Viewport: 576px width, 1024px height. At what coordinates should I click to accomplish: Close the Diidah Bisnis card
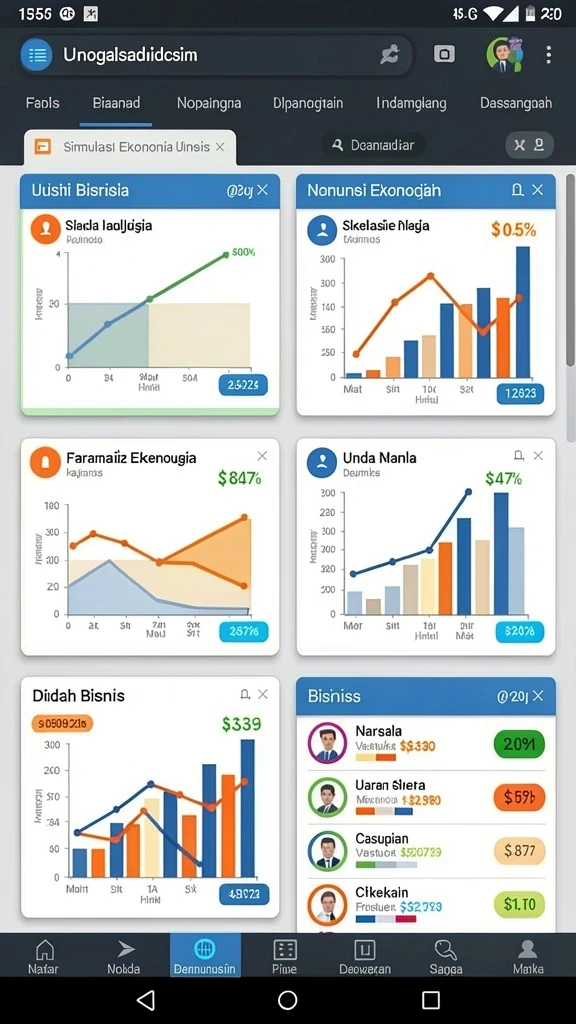click(x=263, y=694)
